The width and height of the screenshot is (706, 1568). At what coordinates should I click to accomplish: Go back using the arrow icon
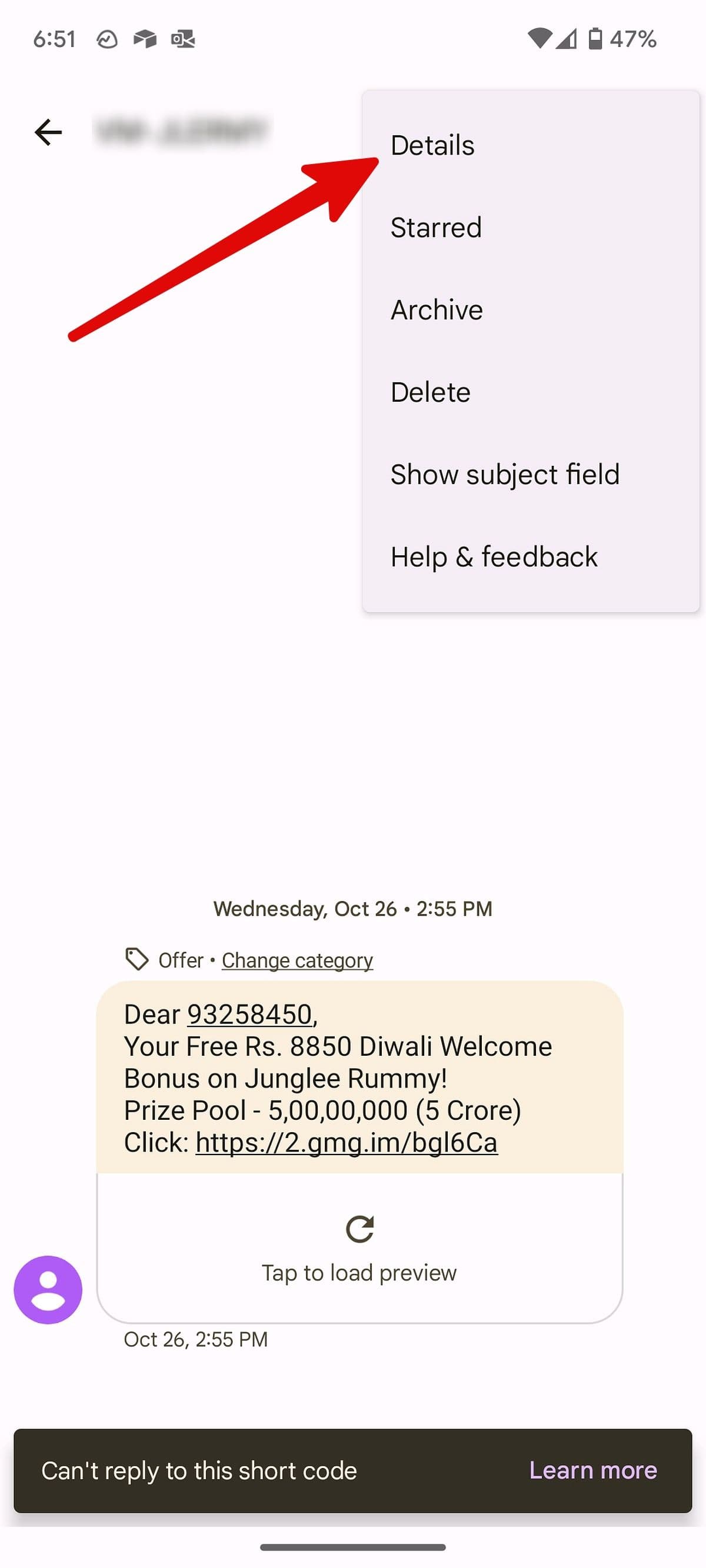tap(48, 132)
